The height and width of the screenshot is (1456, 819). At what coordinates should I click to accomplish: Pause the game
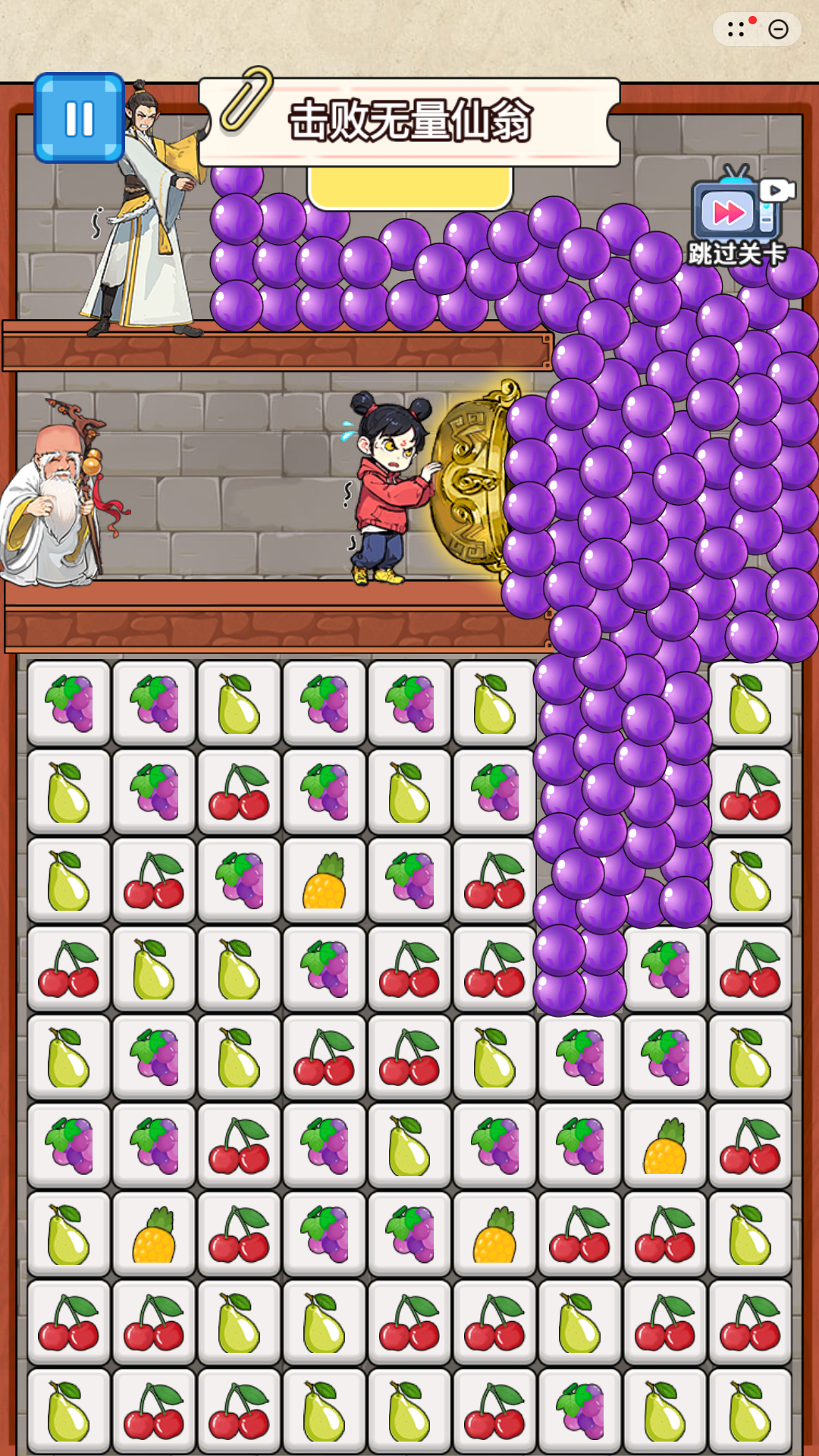(x=79, y=118)
